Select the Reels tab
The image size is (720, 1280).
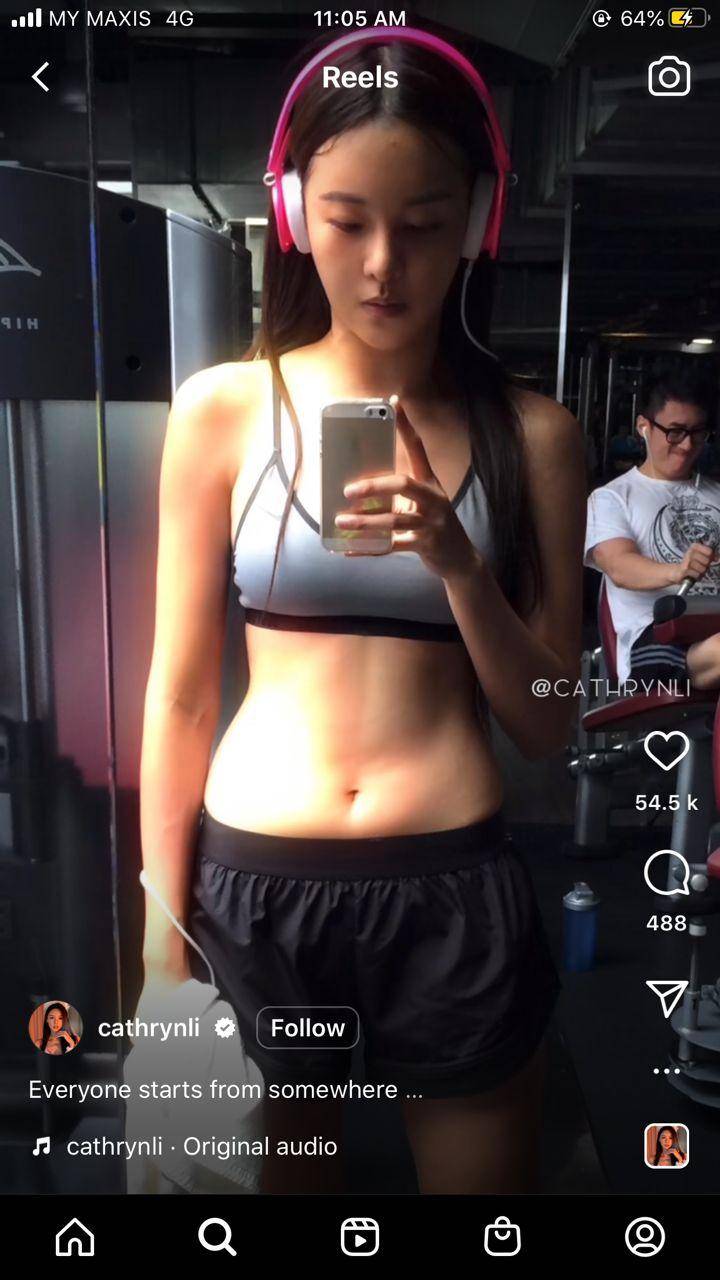tap(360, 1237)
